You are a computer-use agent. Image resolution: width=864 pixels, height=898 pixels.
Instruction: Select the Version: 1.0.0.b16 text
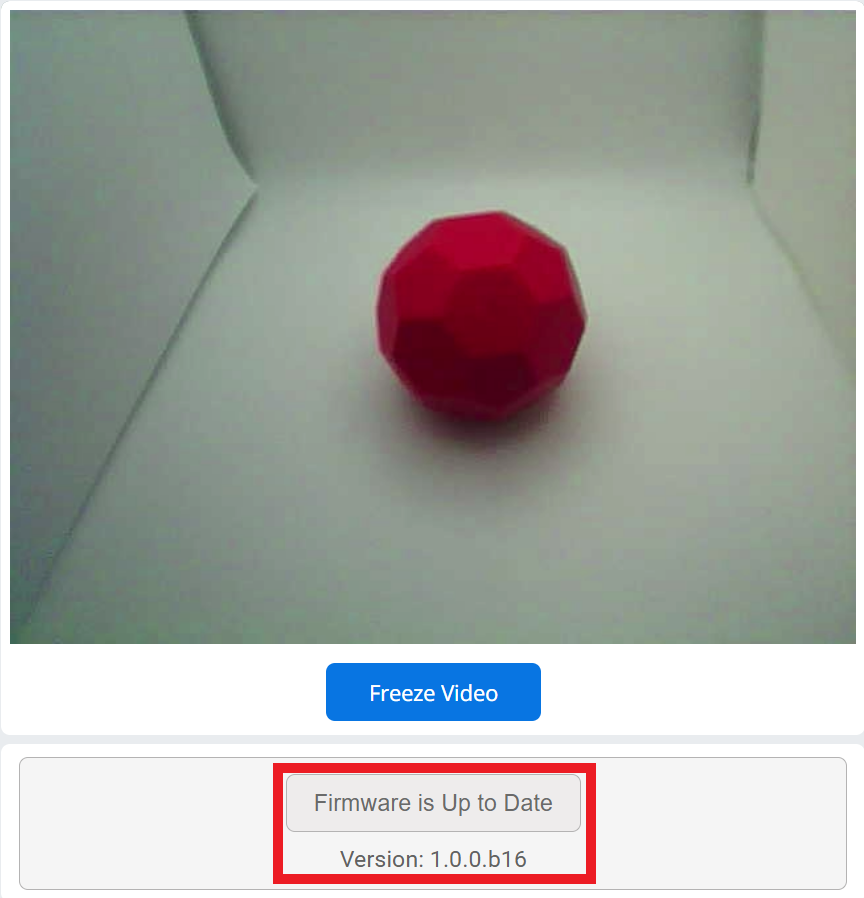point(433,859)
